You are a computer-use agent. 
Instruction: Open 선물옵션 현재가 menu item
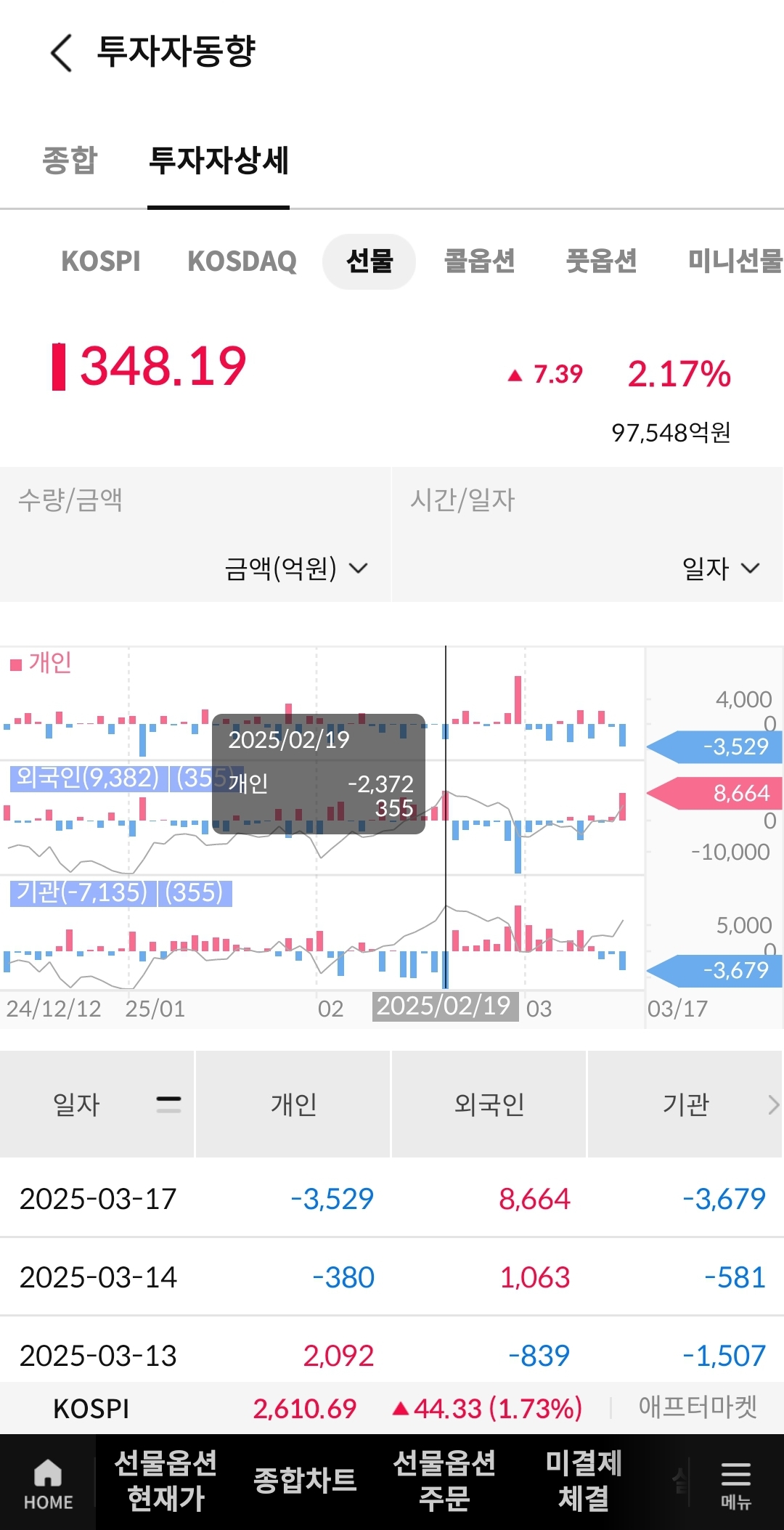pyautogui.click(x=166, y=1481)
